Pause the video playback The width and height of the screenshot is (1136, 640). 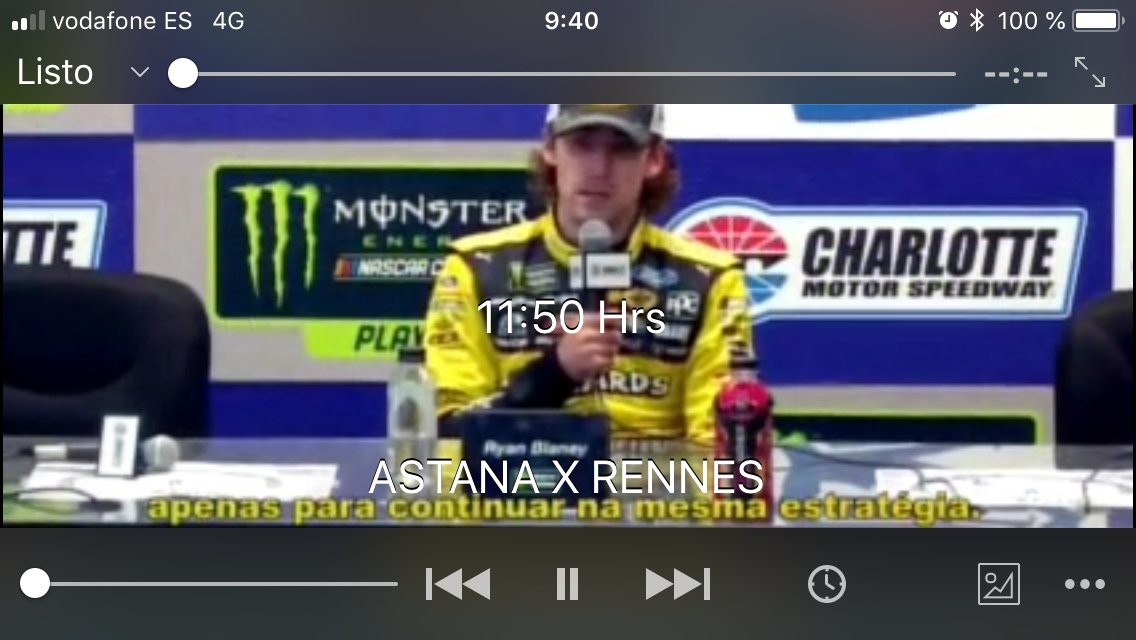click(x=567, y=584)
